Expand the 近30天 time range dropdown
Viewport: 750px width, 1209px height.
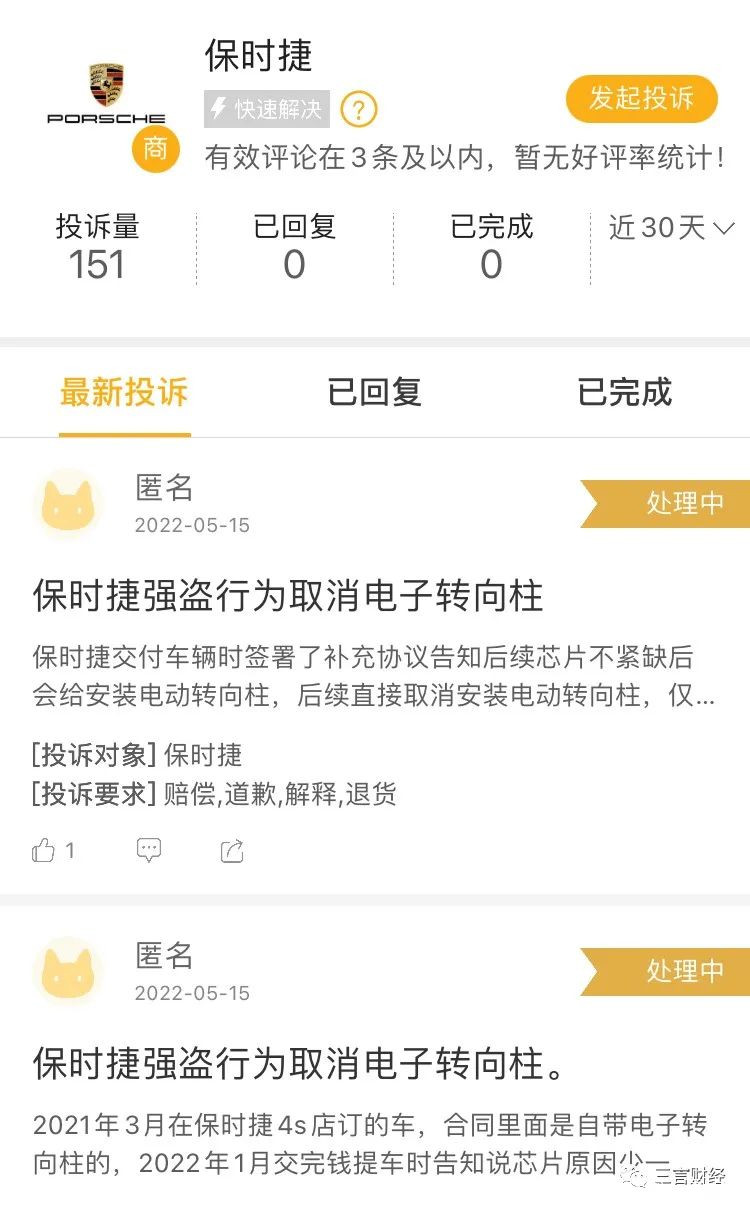point(671,228)
